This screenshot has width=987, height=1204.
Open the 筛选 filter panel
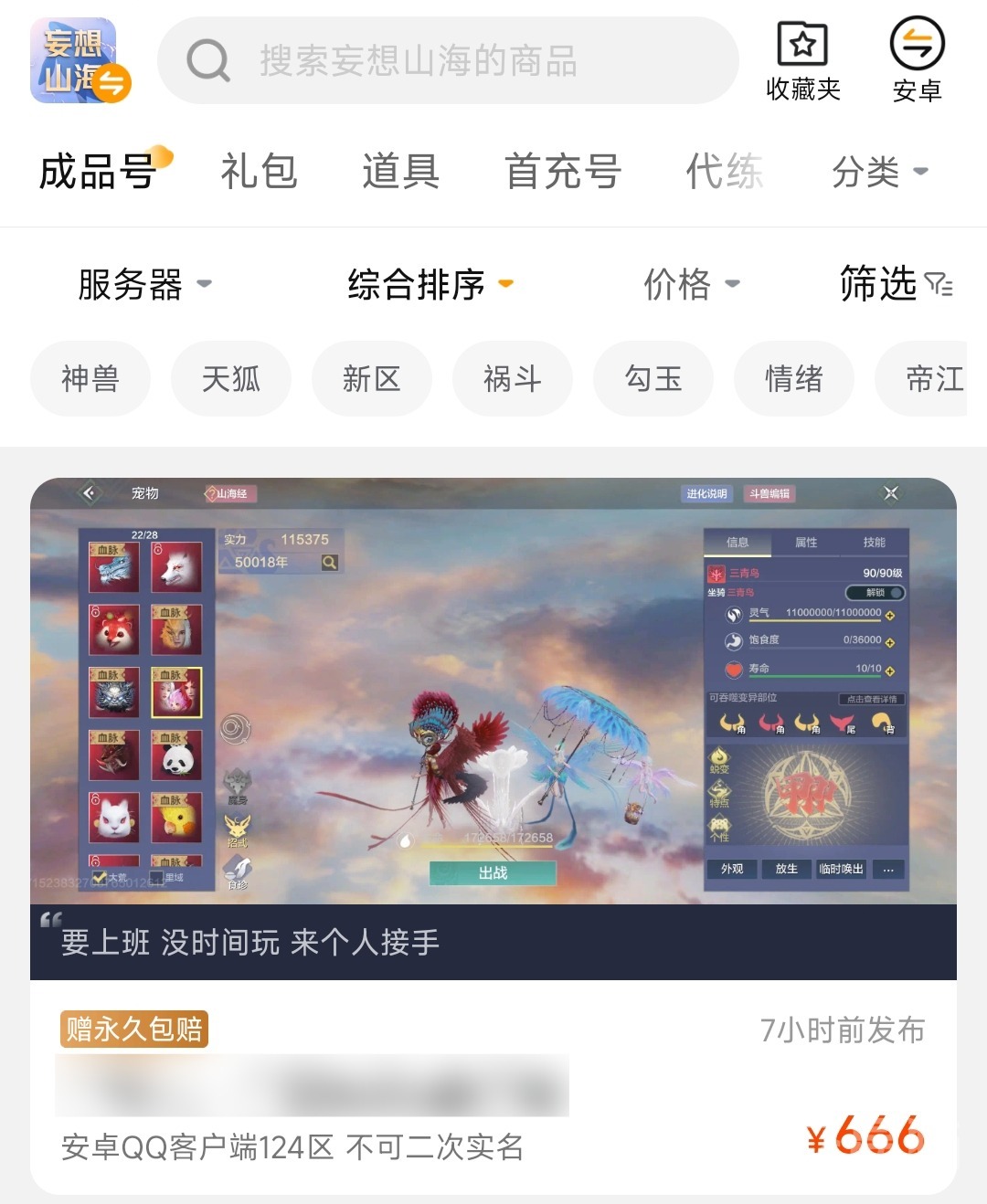coord(896,284)
